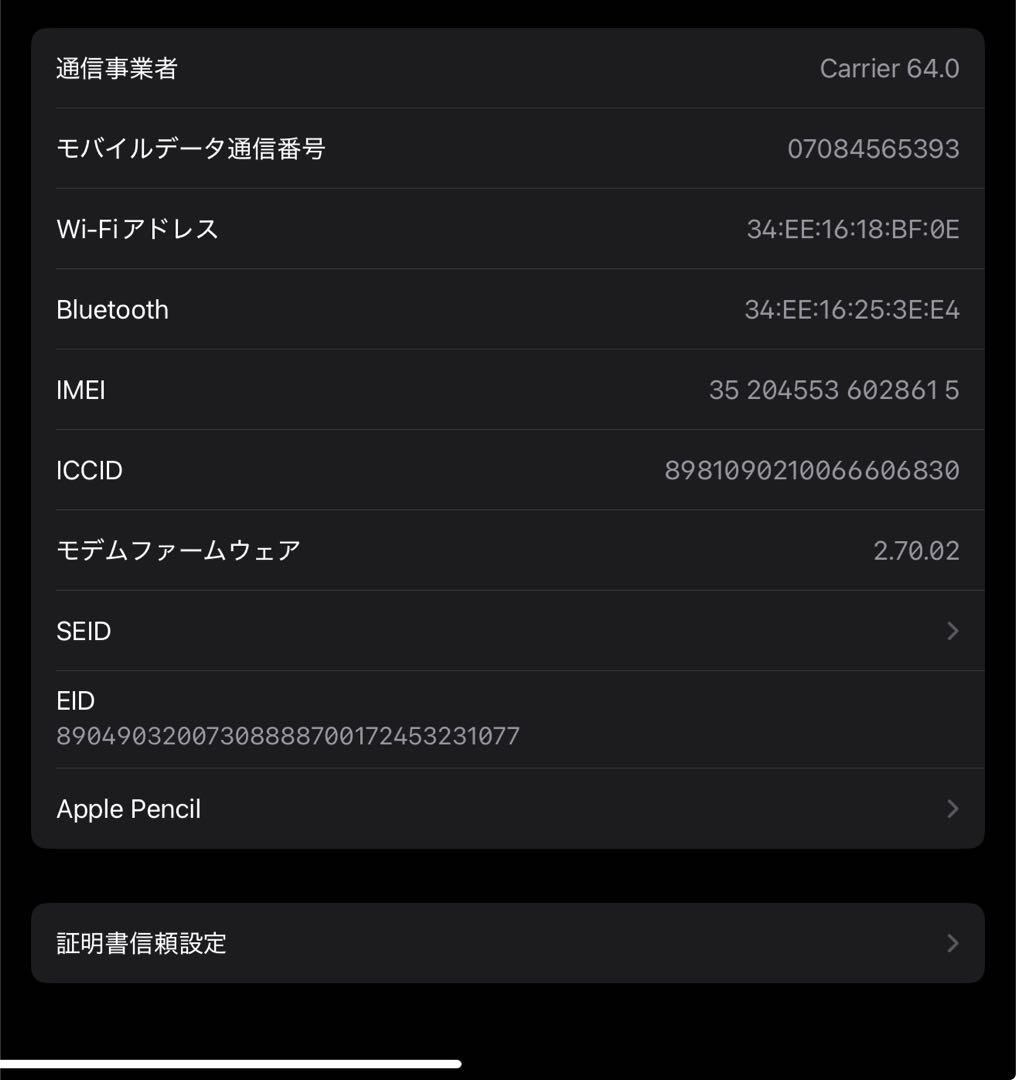
Task: Expand the Apple Pencil settings row
Action: tap(508, 808)
